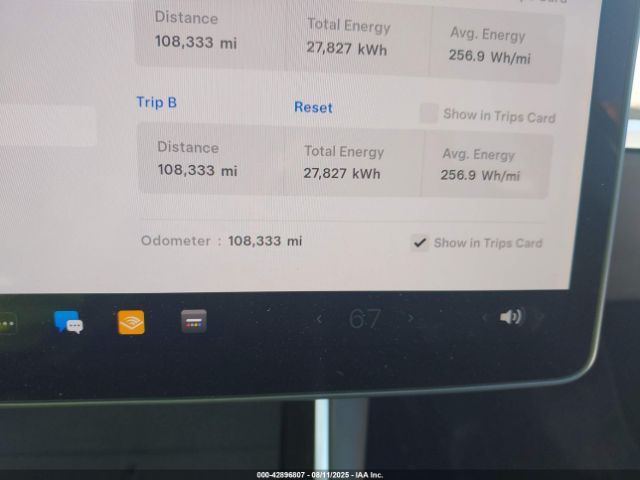Open climate controls via the 67 temperature
Viewport: 640px width, 480px height.
365,319
